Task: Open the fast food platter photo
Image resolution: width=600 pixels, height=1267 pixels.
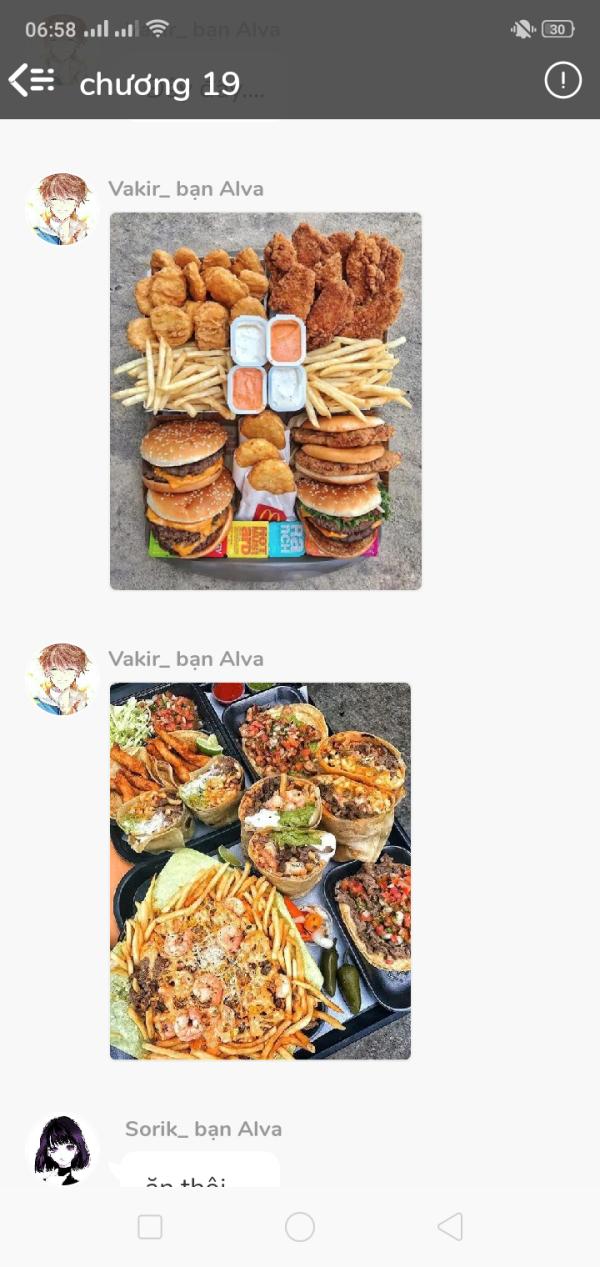Action: pyautogui.click(x=266, y=401)
